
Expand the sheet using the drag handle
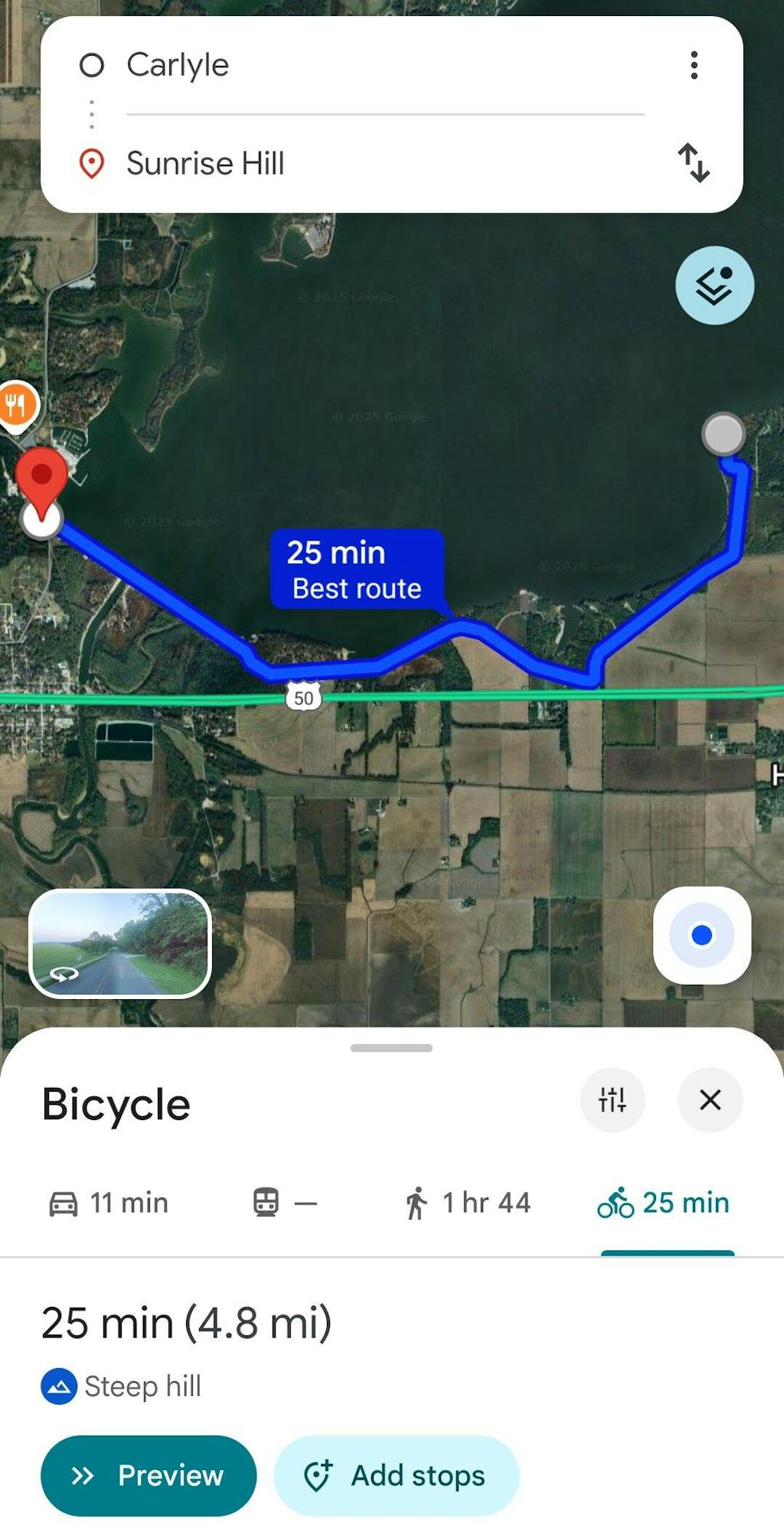pyautogui.click(x=391, y=1047)
